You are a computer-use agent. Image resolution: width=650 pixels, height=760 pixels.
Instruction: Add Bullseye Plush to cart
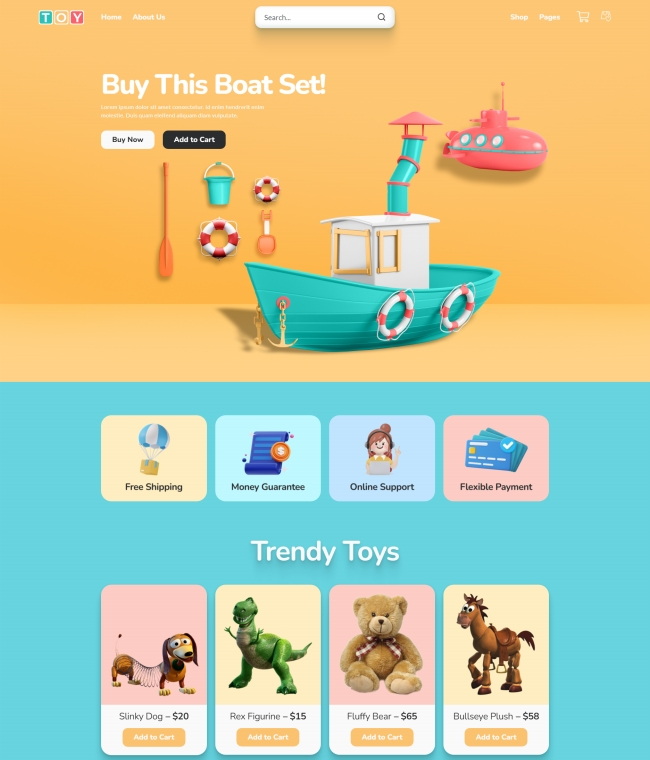point(496,737)
